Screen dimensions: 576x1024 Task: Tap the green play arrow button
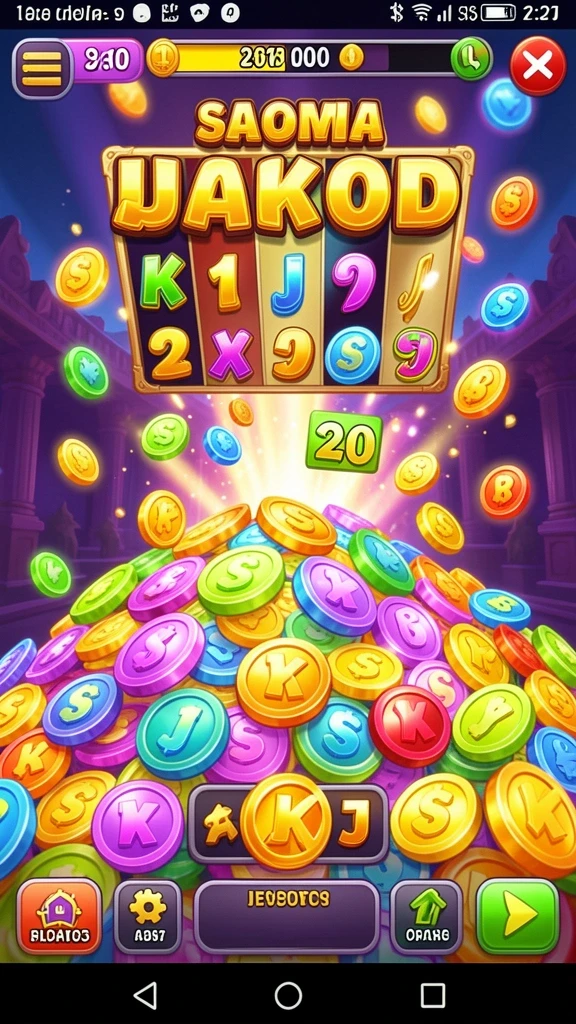click(x=518, y=916)
